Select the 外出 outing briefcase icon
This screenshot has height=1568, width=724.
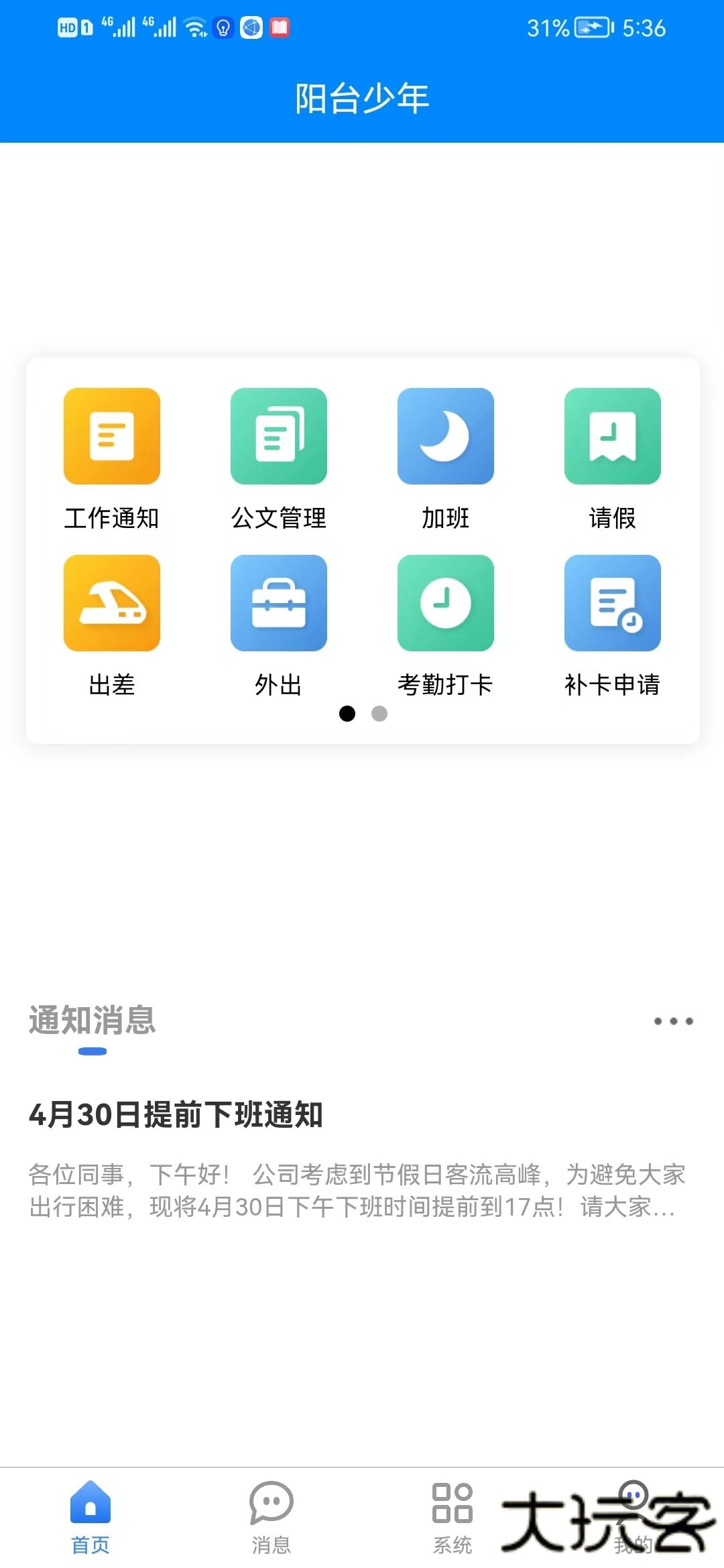coord(278,602)
